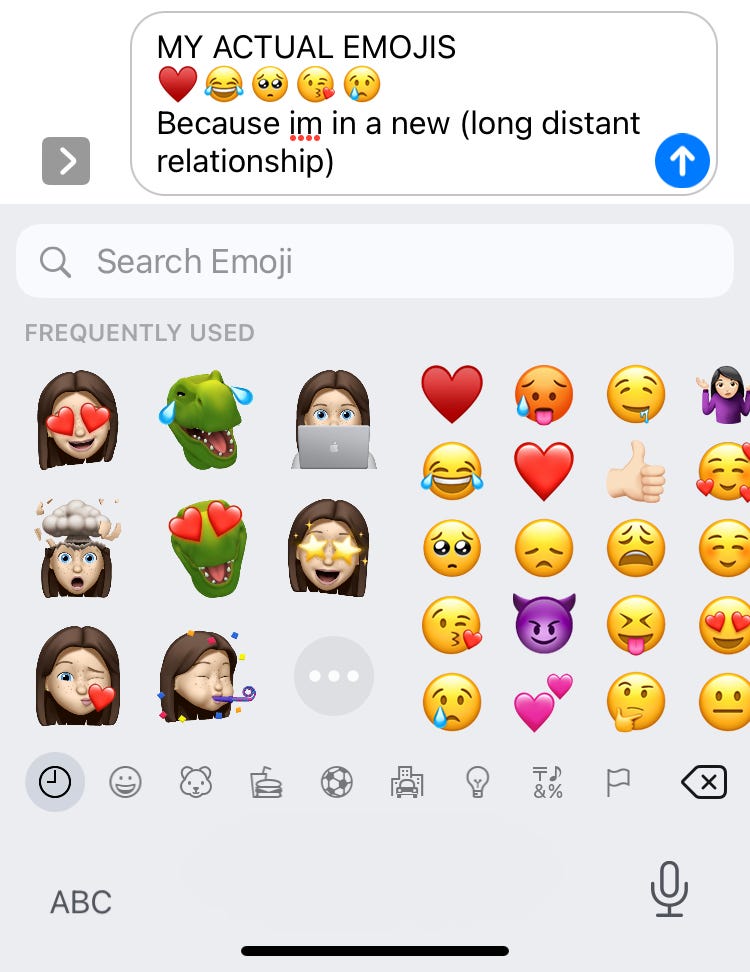Return to the ABC letter keyboard

tap(81, 902)
